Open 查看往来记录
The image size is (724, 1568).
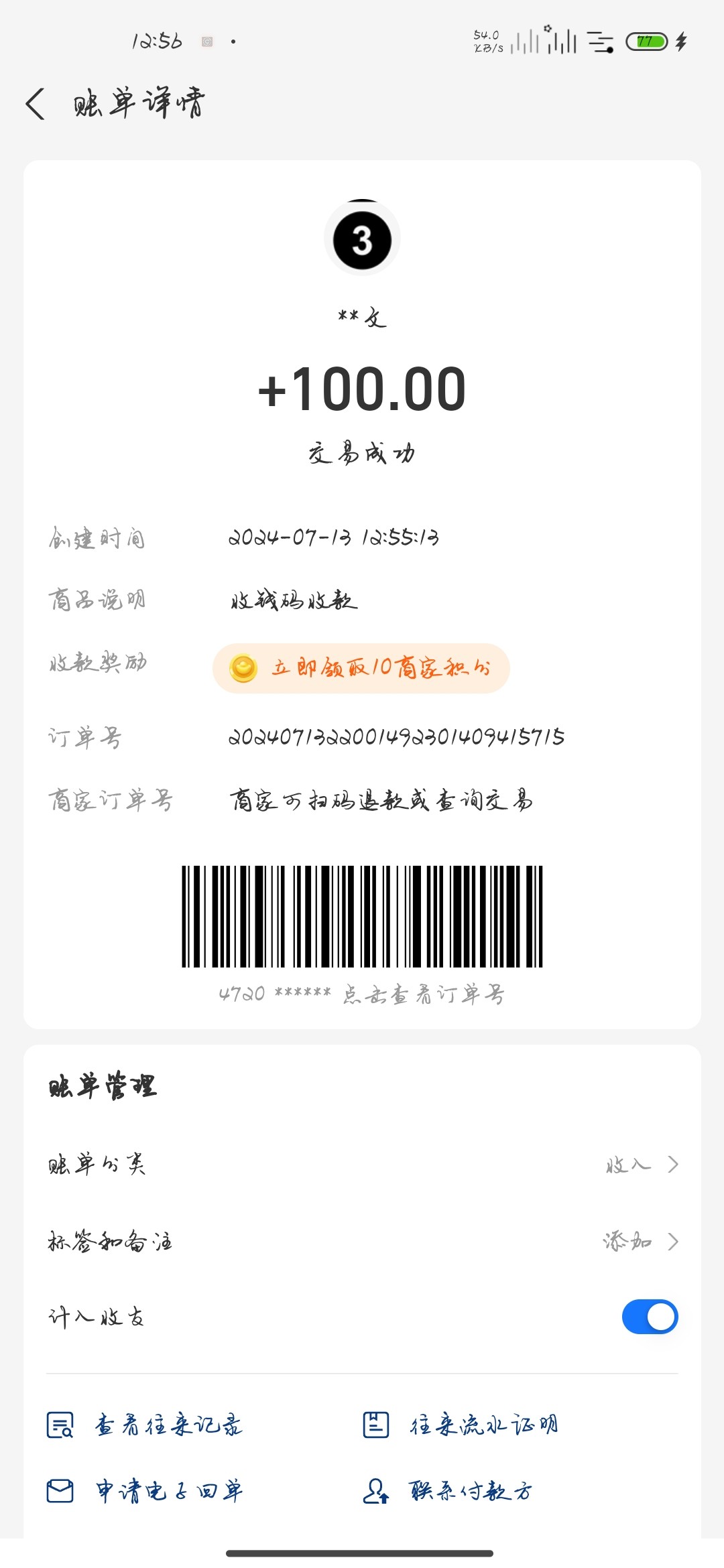pos(145,1425)
